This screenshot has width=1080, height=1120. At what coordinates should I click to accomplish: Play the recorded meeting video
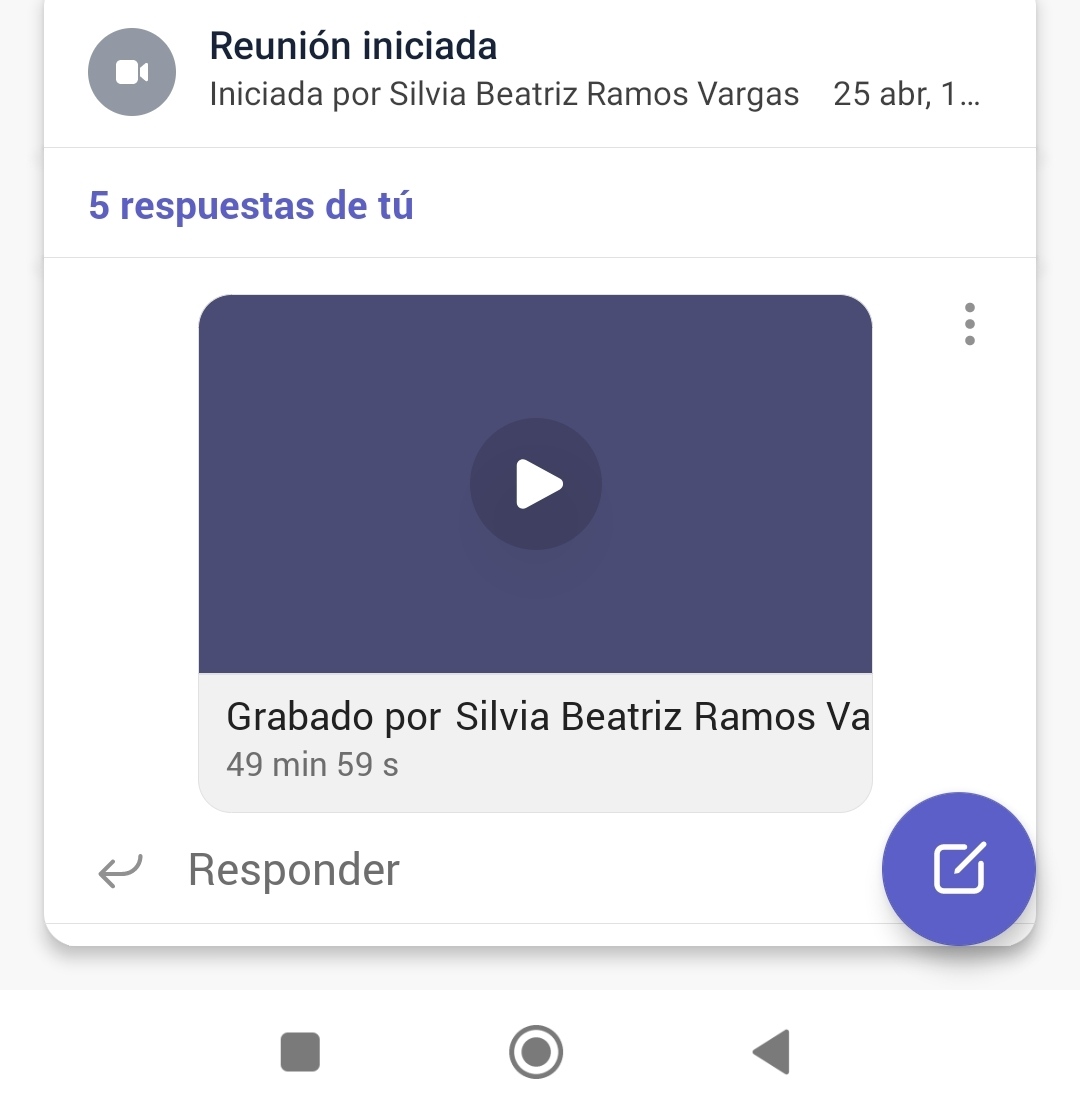536,484
